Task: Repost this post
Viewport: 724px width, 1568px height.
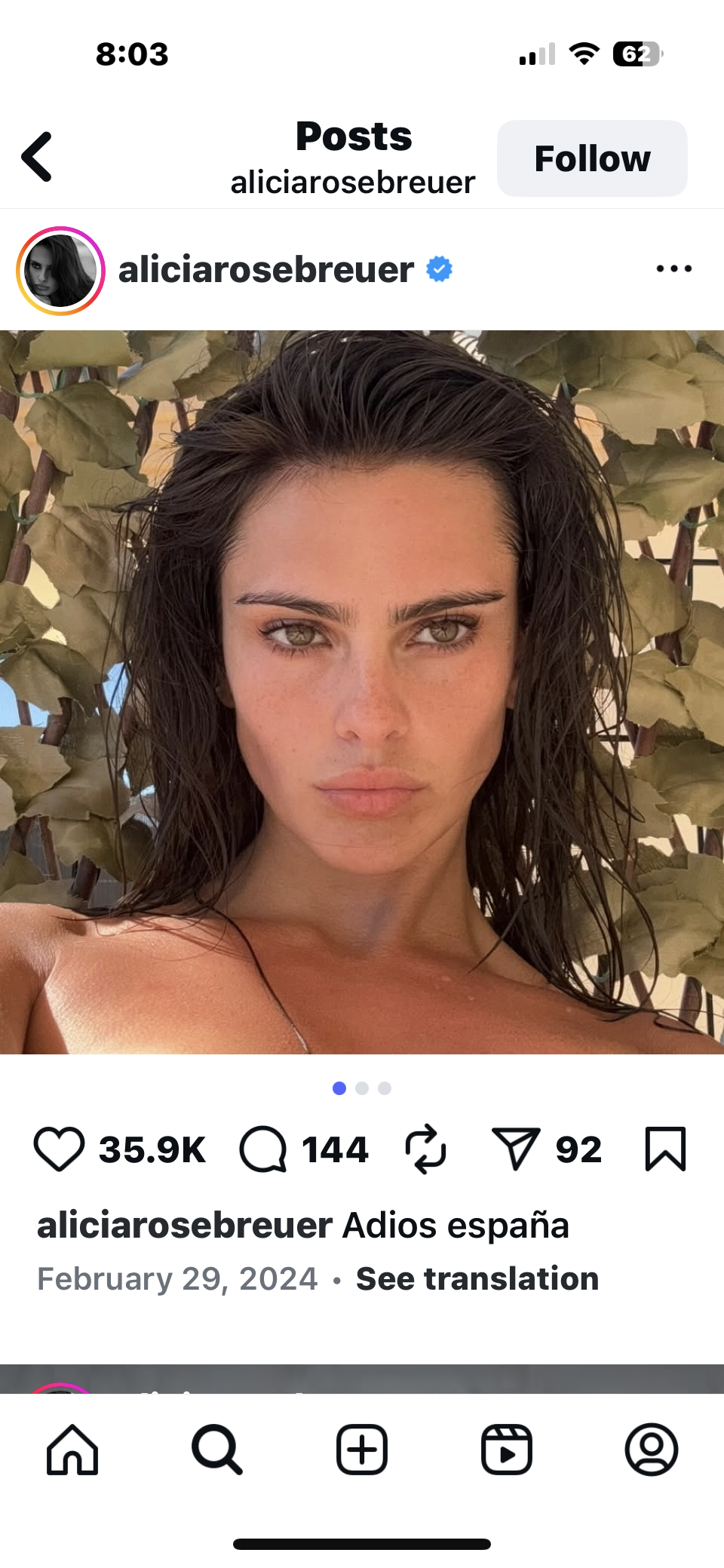Action: click(426, 1149)
